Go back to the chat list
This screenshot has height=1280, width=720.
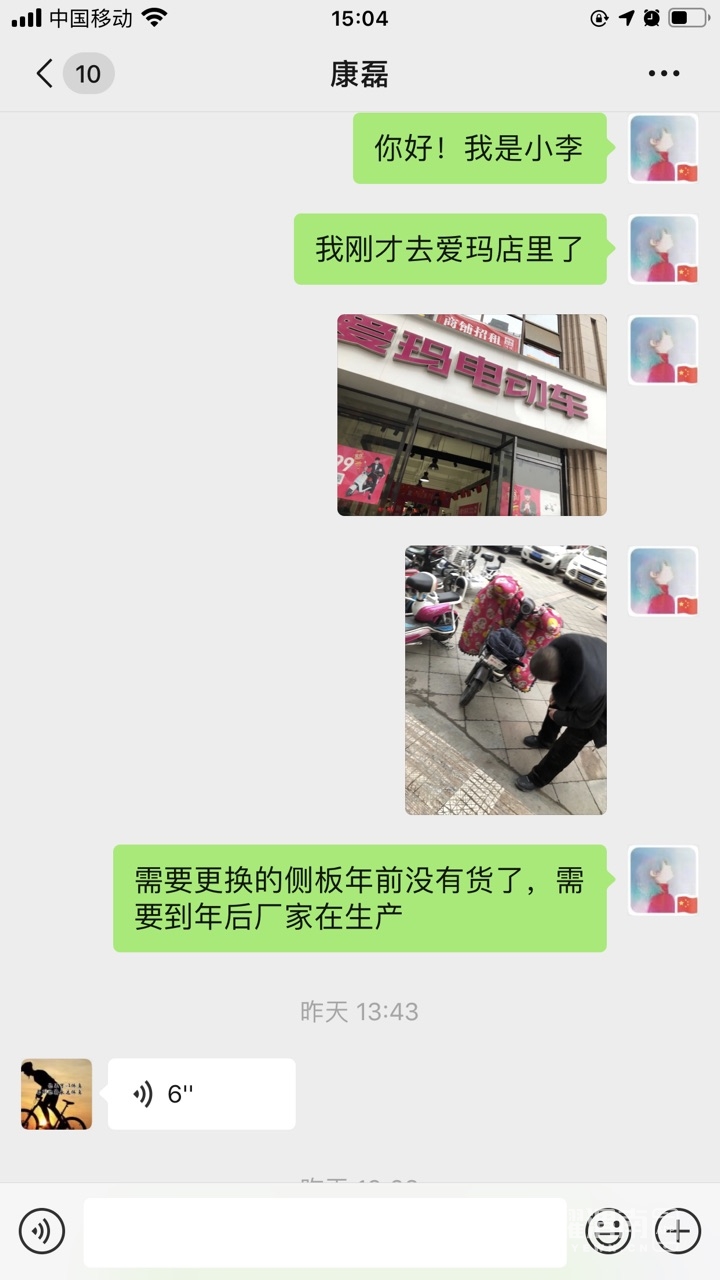45,74
